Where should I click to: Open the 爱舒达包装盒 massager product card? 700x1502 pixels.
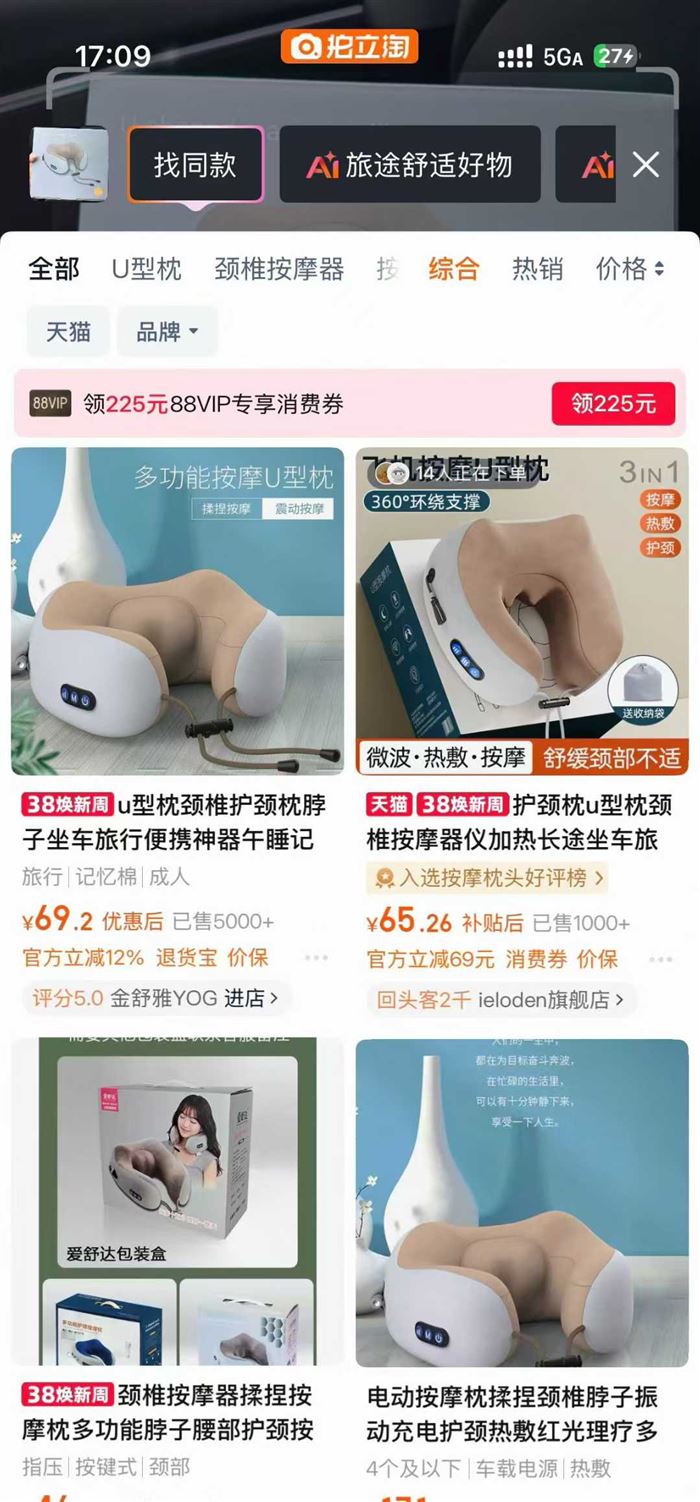[177, 1202]
